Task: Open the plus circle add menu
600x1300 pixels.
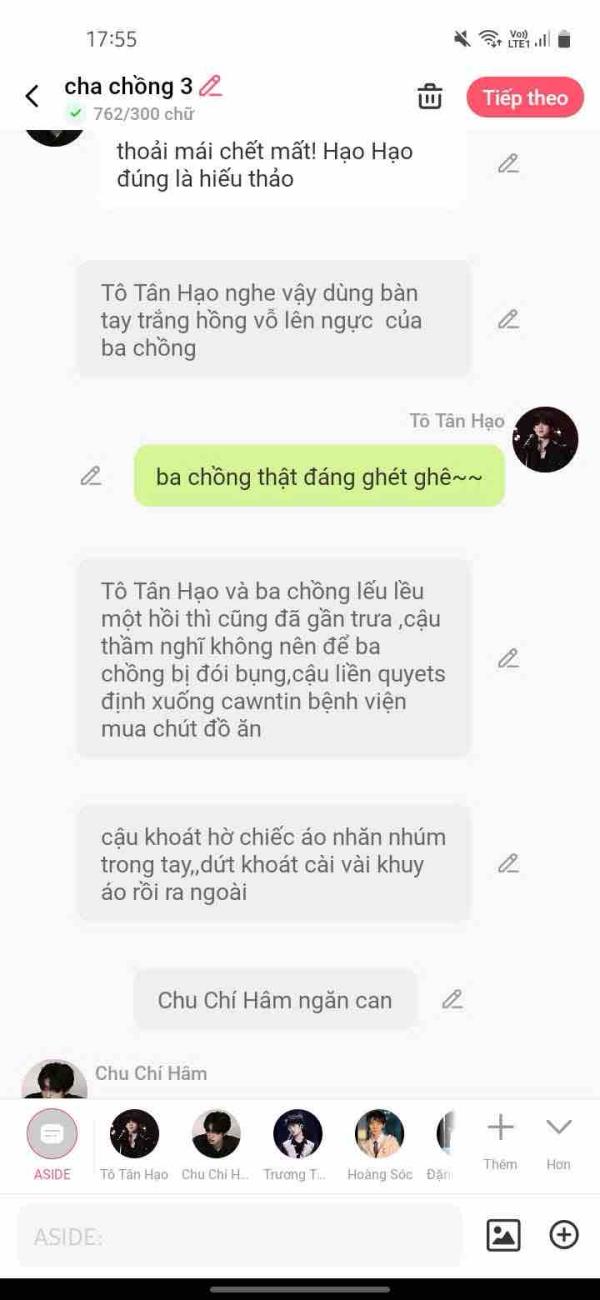Action: coord(564,1235)
